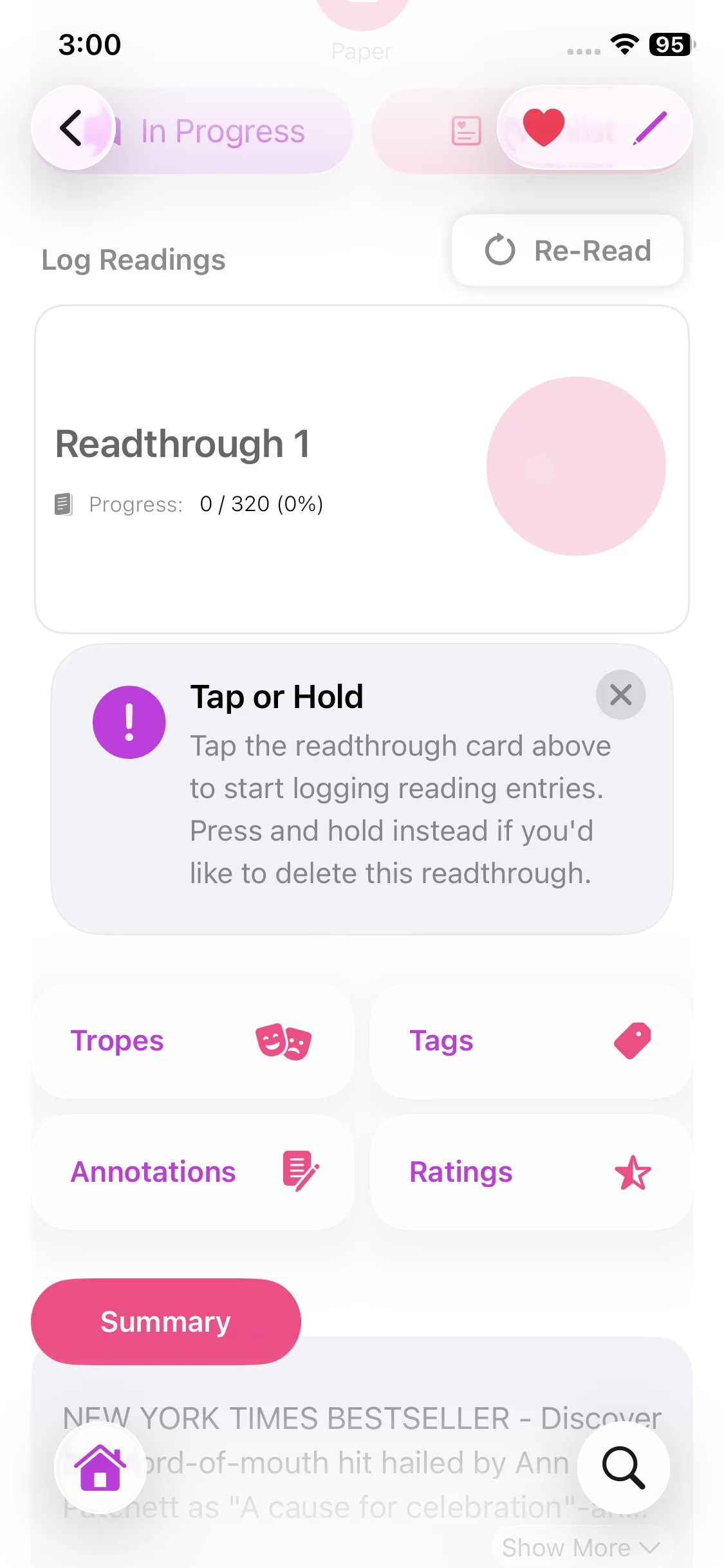Go back using the back arrow
The width and height of the screenshot is (724, 1568).
tap(72, 128)
